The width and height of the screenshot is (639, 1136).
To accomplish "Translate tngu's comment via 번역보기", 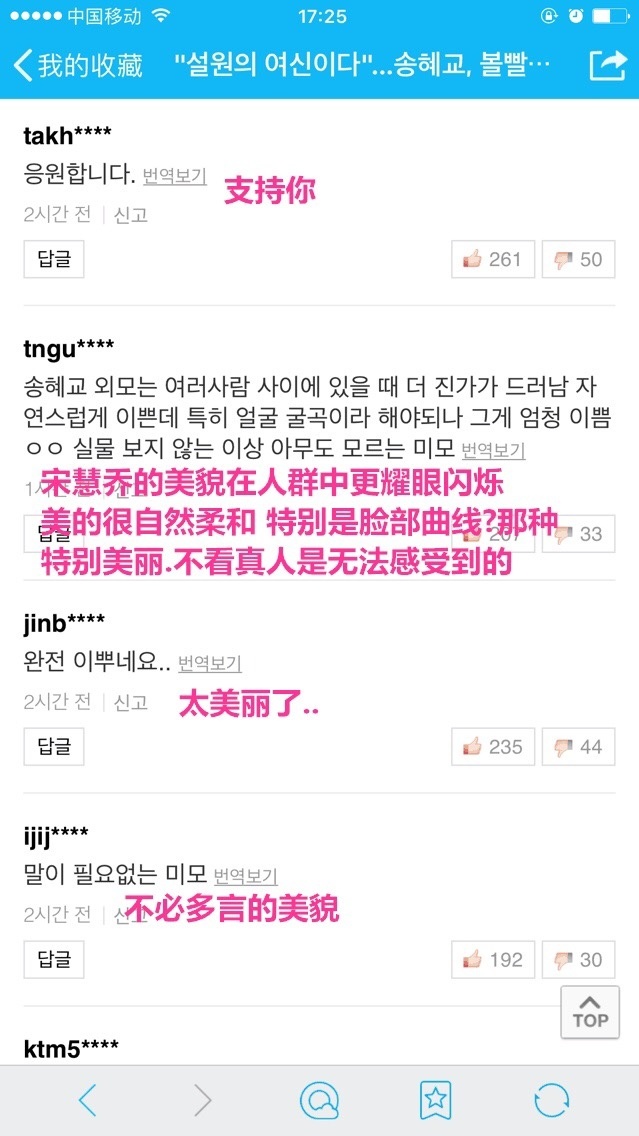I will pyautogui.click(x=493, y=451).
